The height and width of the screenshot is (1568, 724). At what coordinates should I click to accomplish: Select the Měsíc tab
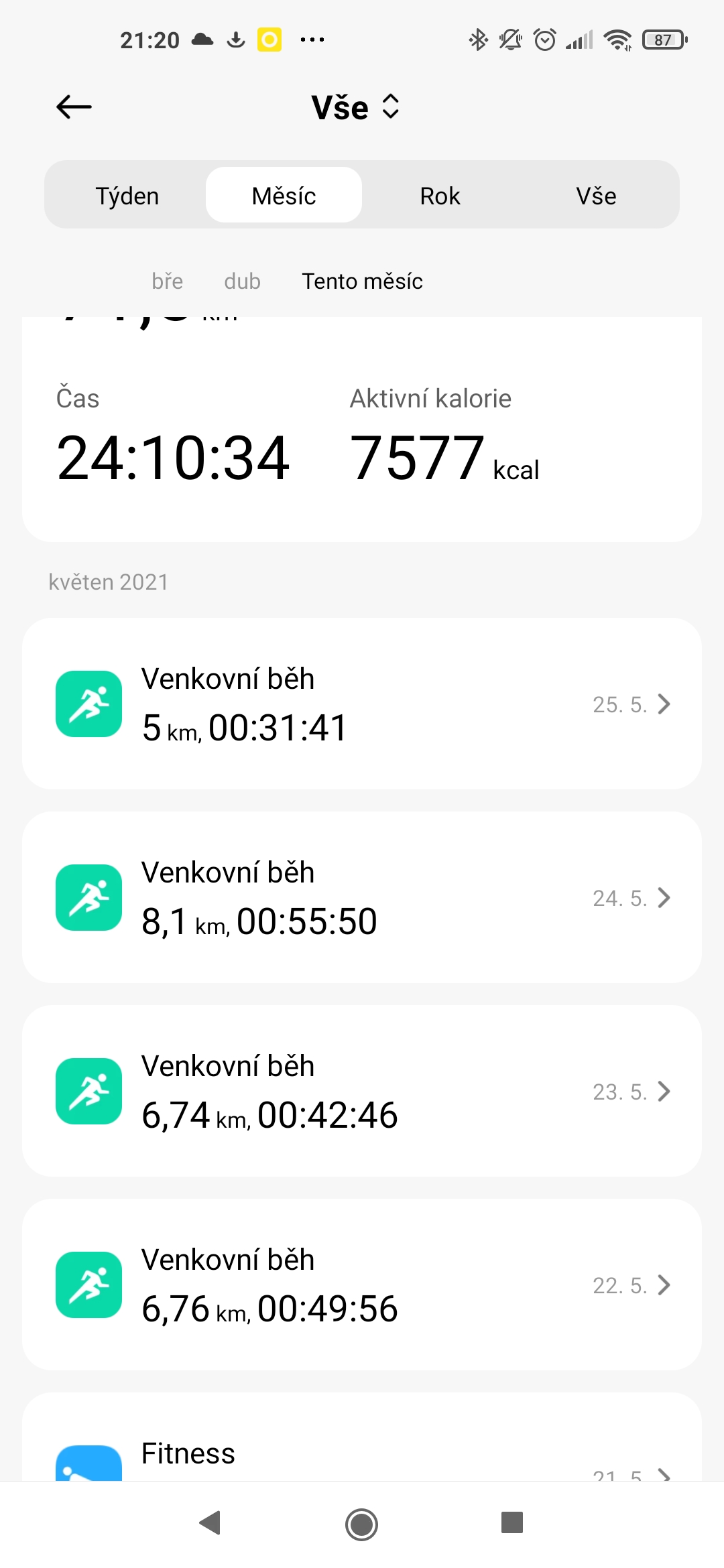click(284, 196)
